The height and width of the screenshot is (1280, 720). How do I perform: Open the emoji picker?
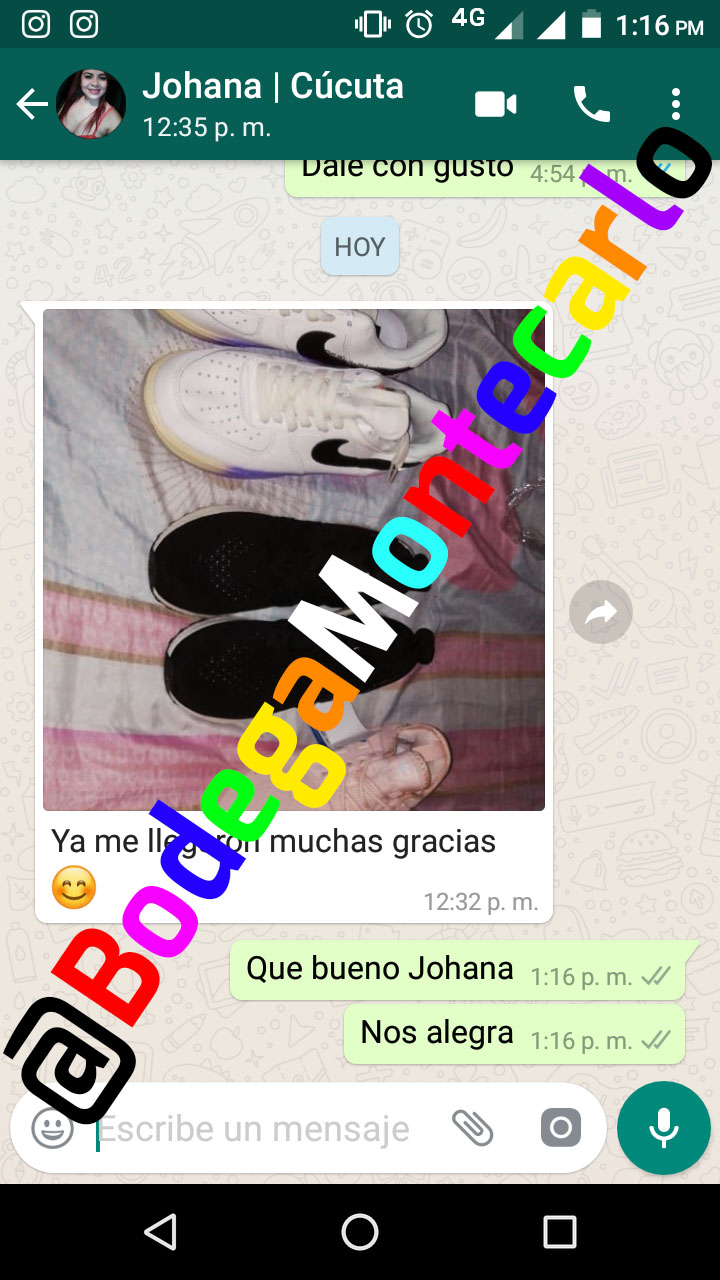tap(52, 1129)
